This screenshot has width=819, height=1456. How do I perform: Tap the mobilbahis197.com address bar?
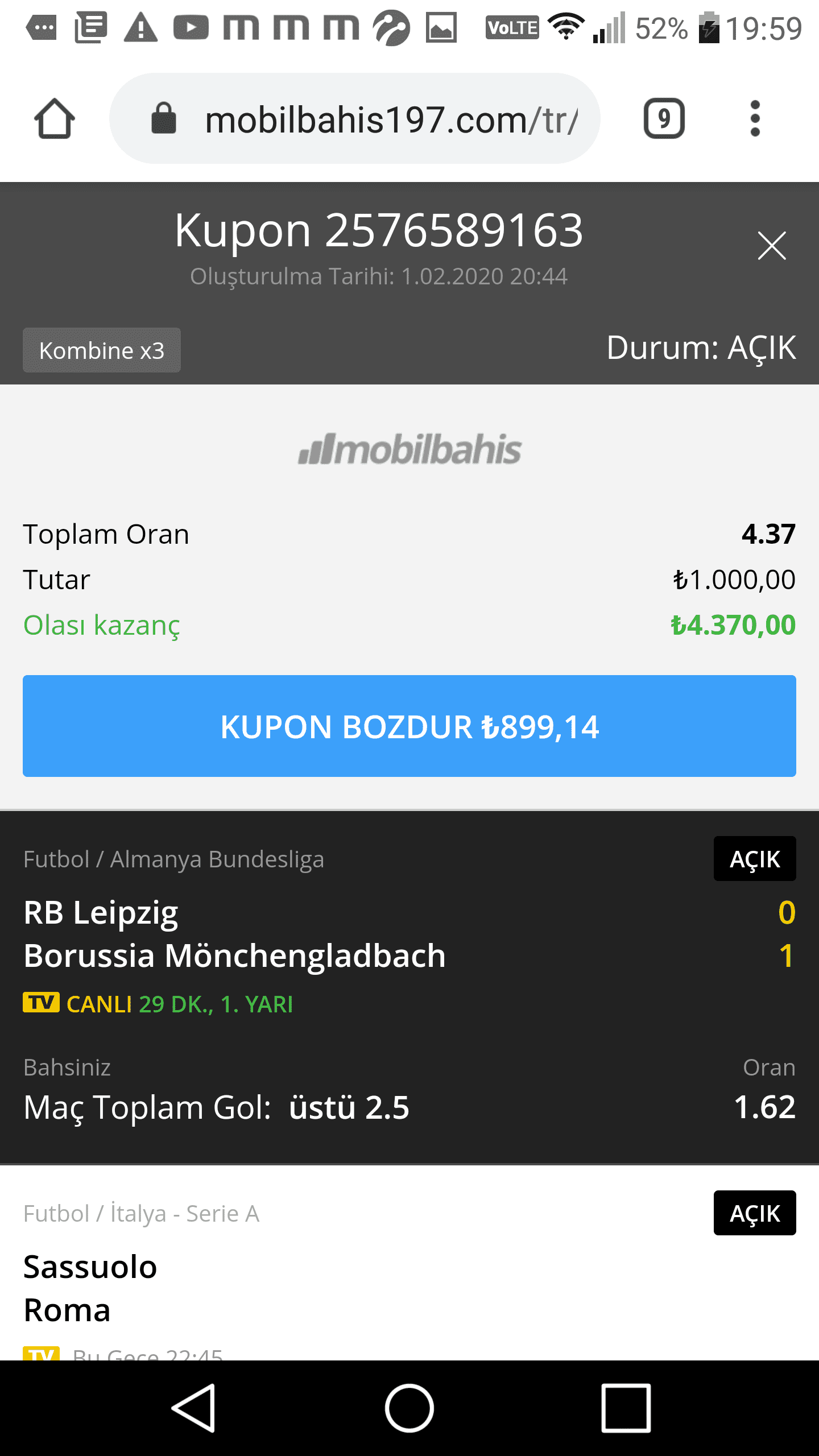pyautogui.click(x=355, y=118)
